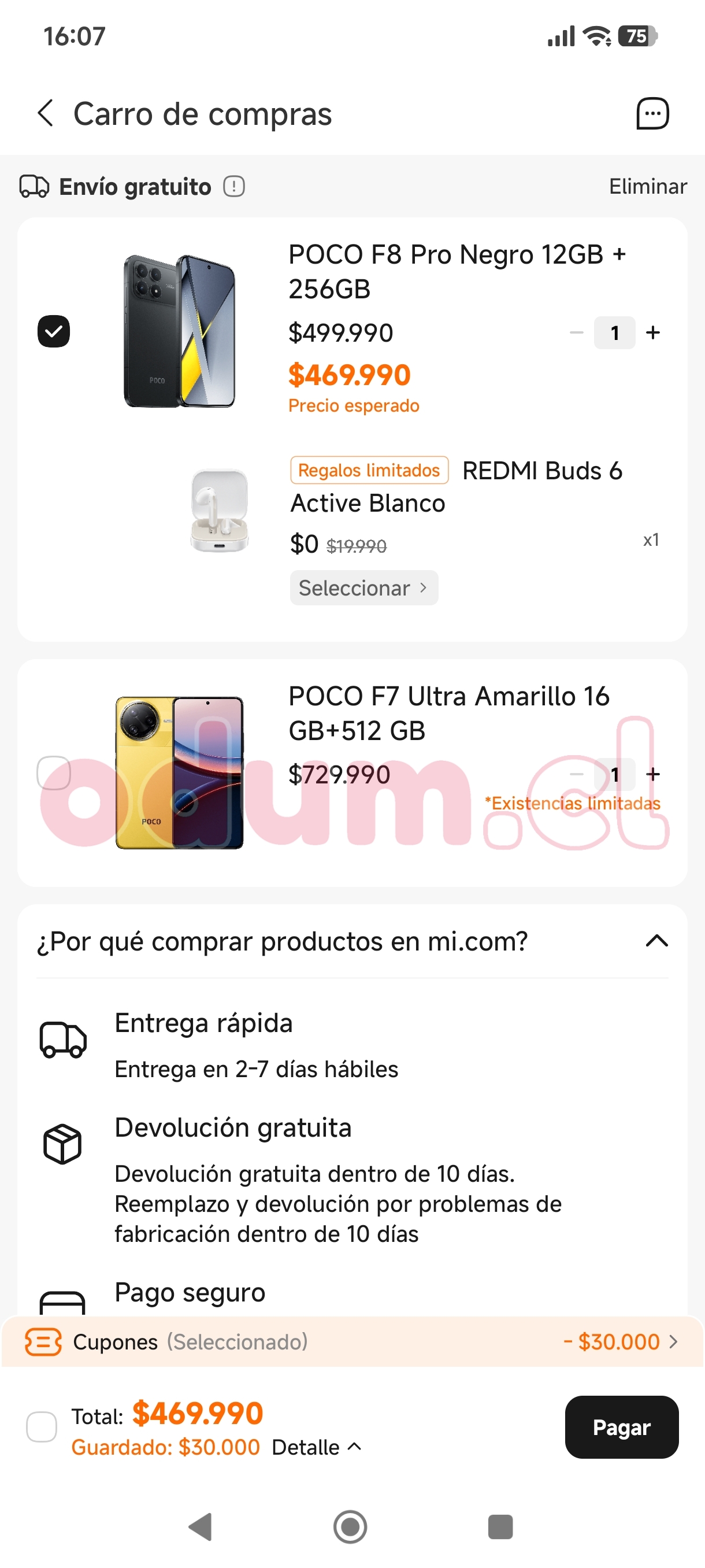Select the POCO F7 Ultra checkbox
705x1568 pixels.
point(54,773)
